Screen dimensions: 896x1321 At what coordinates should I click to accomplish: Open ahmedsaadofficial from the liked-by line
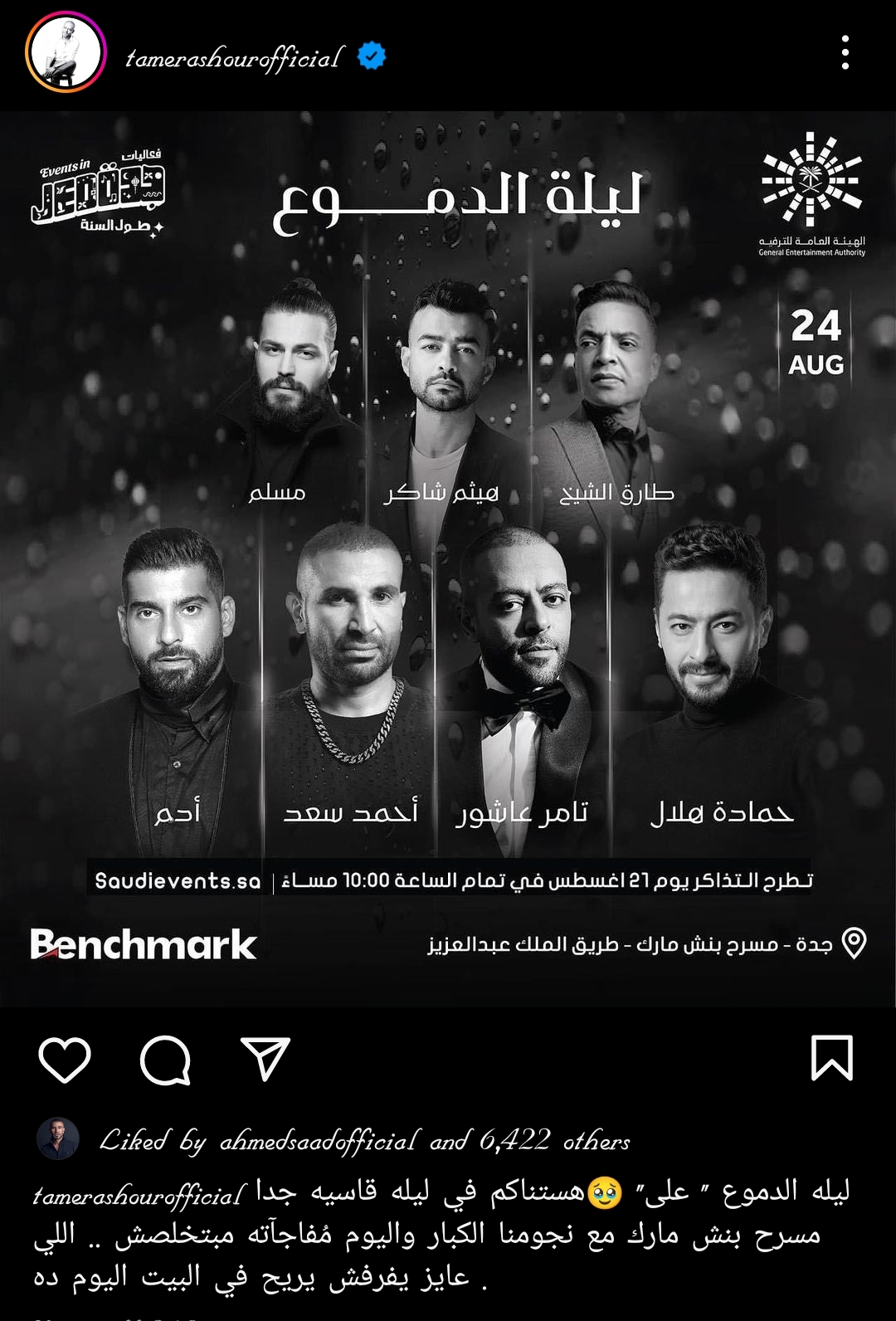(x=319, y=1141)
